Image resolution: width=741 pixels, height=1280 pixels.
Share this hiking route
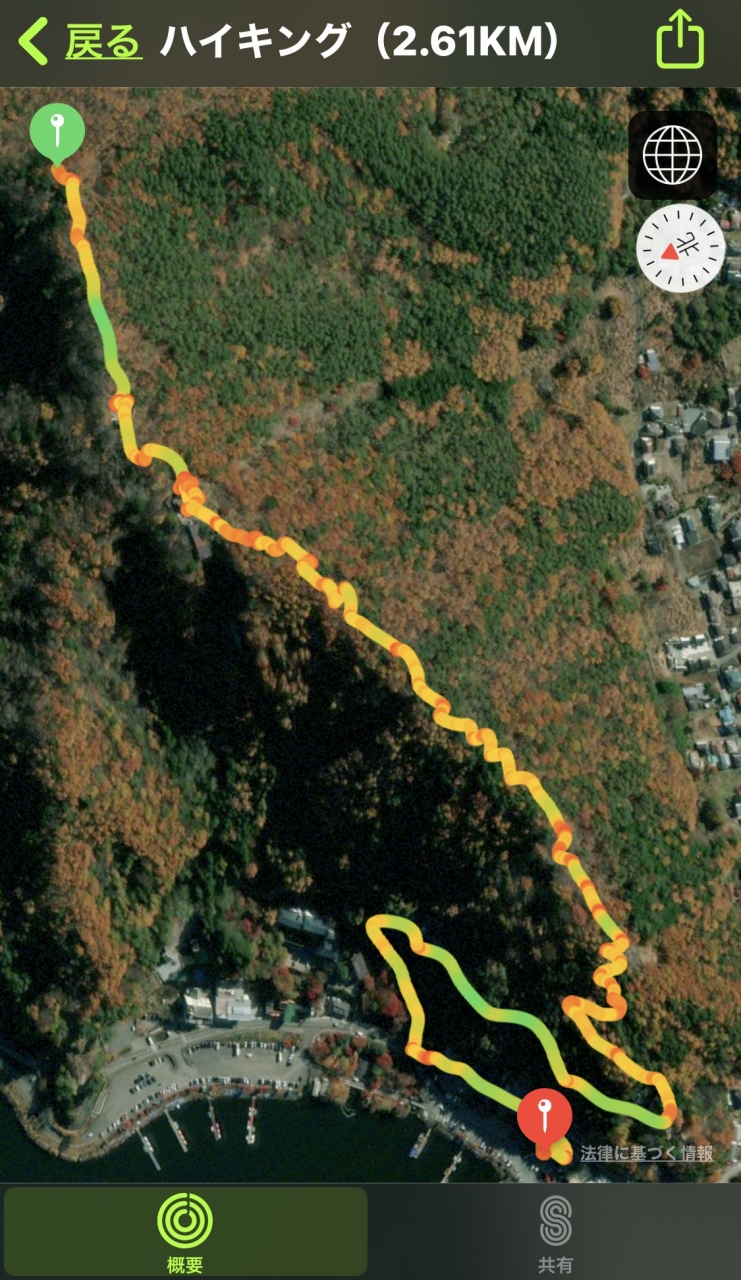click(680, 41)
